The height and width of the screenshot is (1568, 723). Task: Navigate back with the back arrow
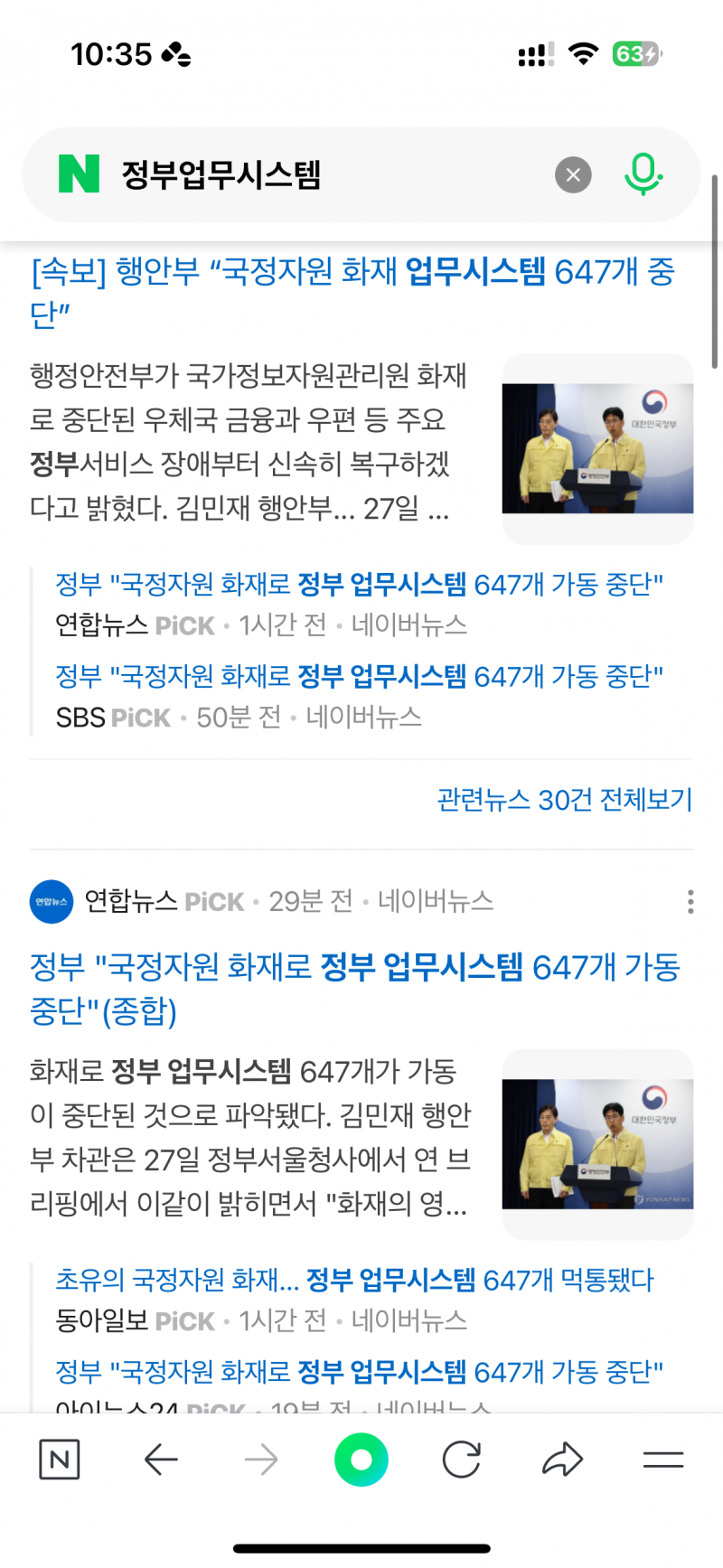click(x=161, y=1458)
